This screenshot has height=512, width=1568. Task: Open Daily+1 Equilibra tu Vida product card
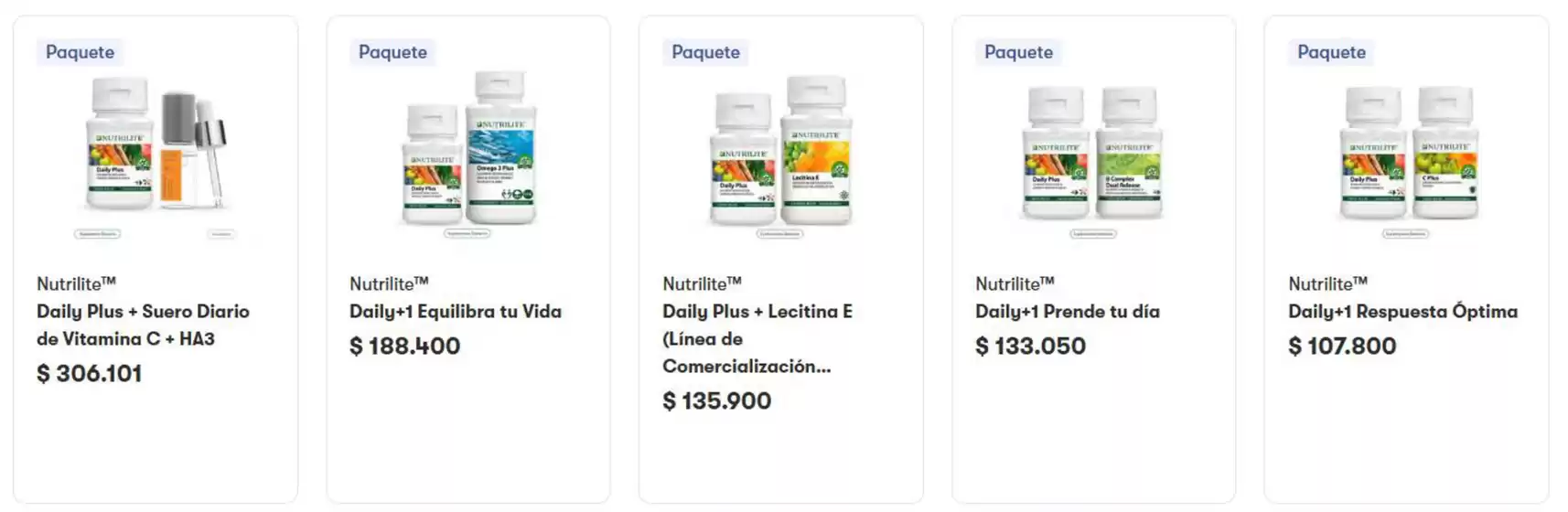[x=455, y=312]
